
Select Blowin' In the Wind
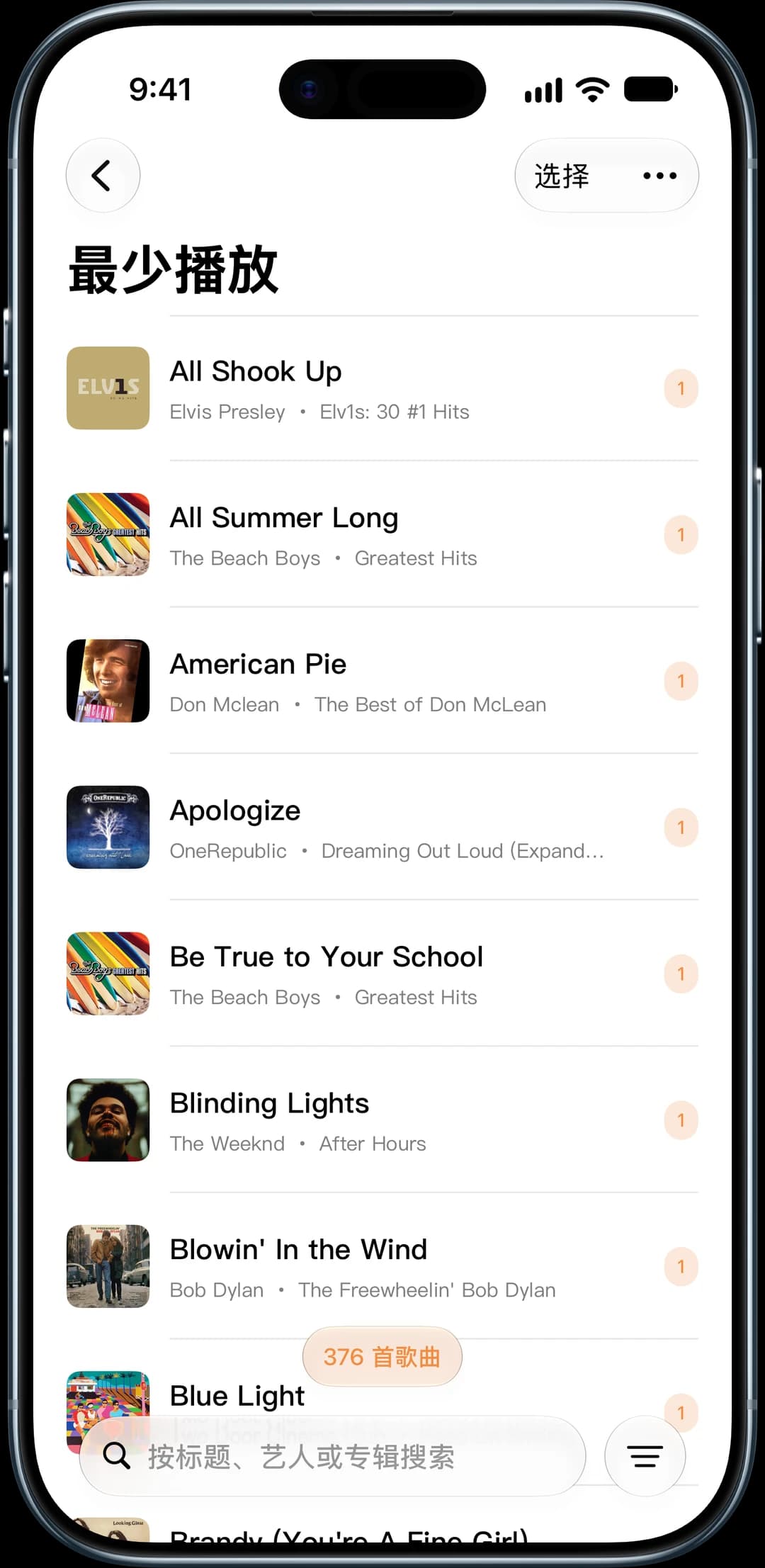click(x=382, y=1267)
